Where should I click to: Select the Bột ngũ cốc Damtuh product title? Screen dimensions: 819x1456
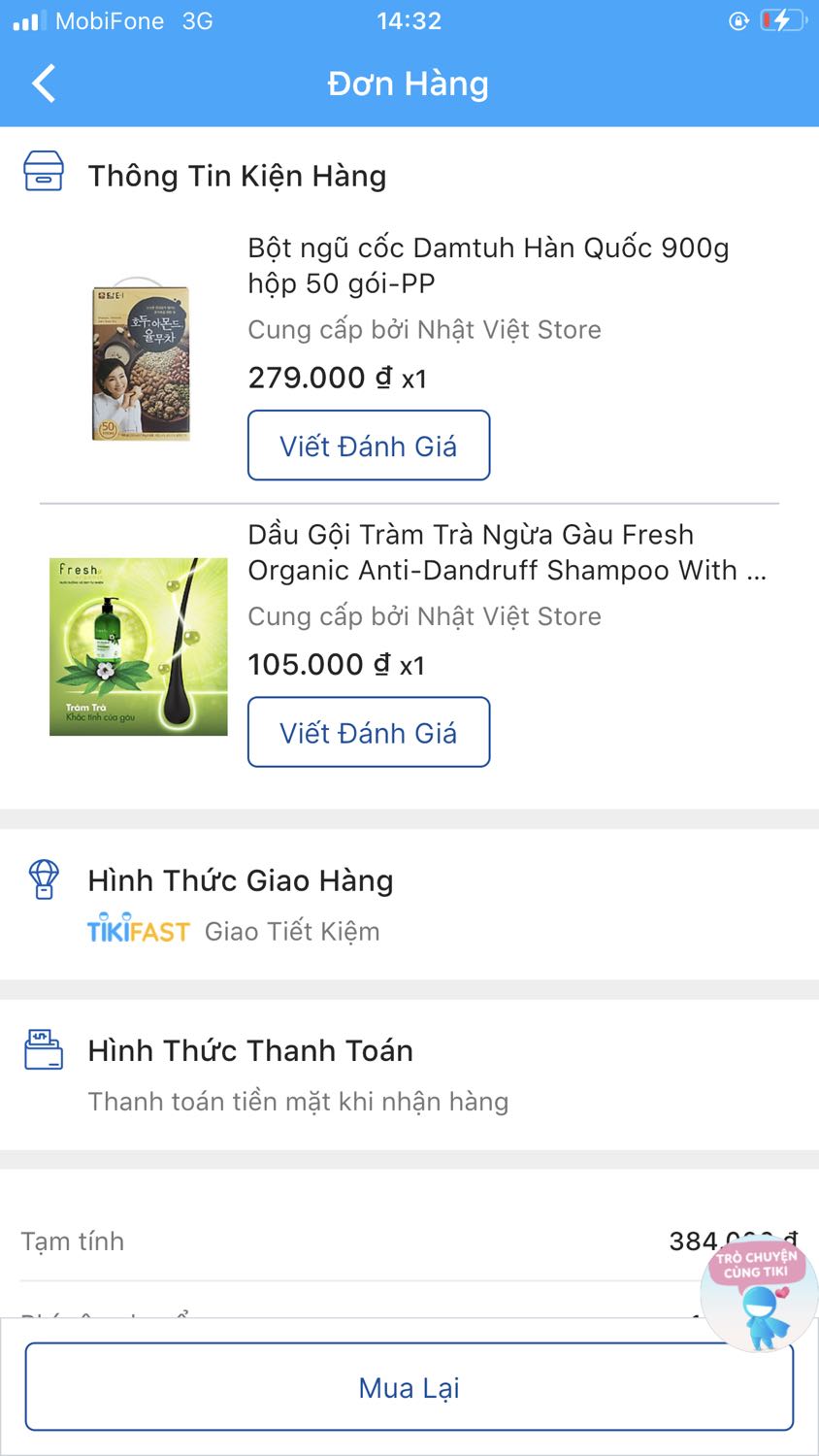(x=485, y=265)
